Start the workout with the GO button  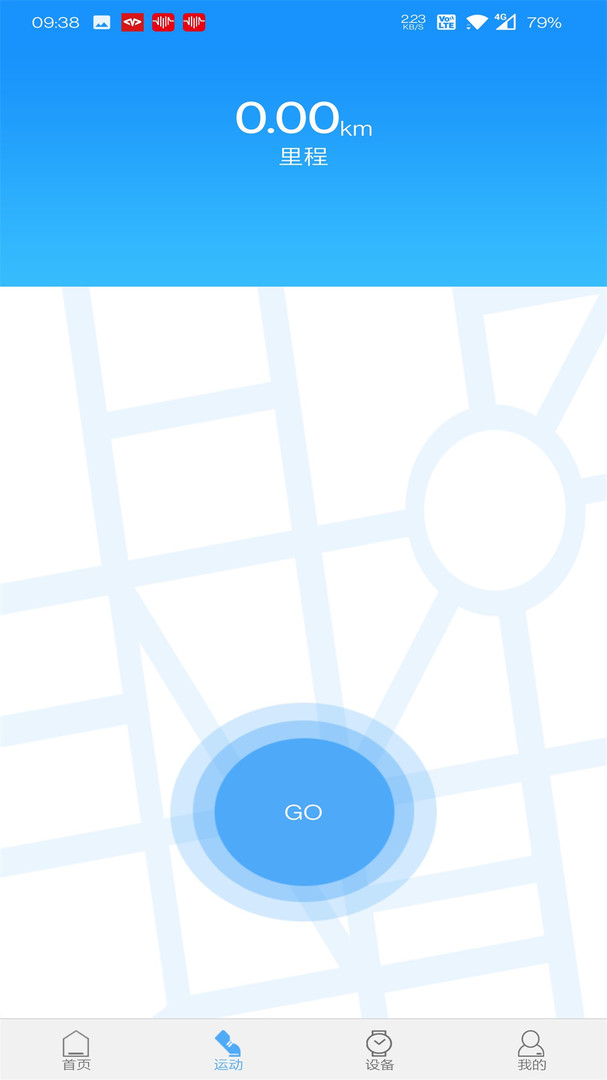(x=303, y=812)
